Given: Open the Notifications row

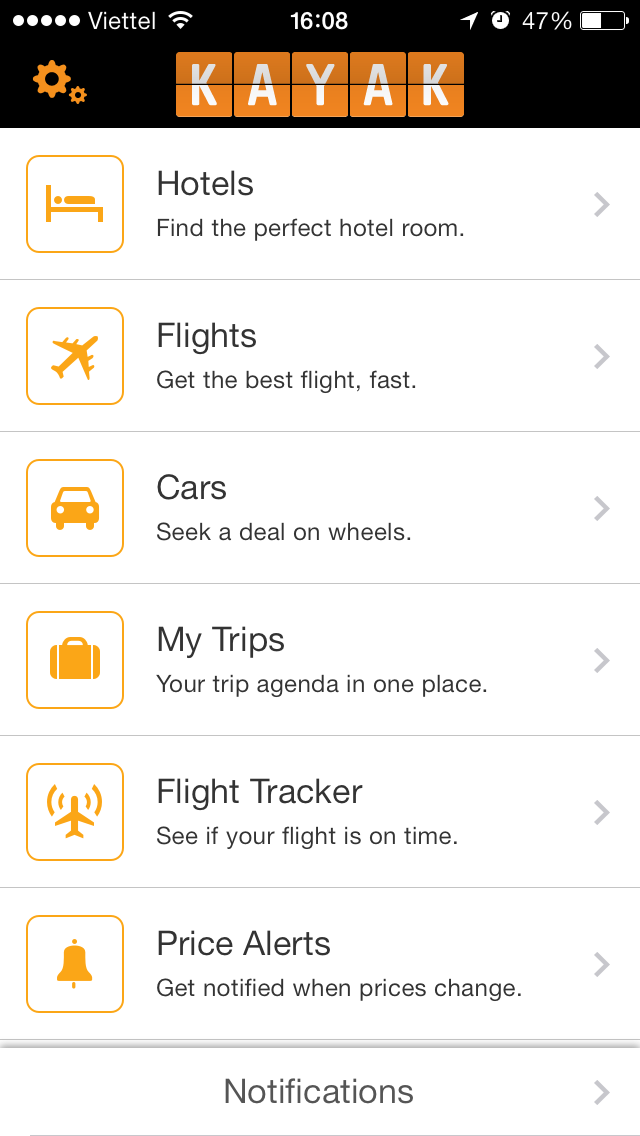Looking at the screenshot, I should [320, 1091].
